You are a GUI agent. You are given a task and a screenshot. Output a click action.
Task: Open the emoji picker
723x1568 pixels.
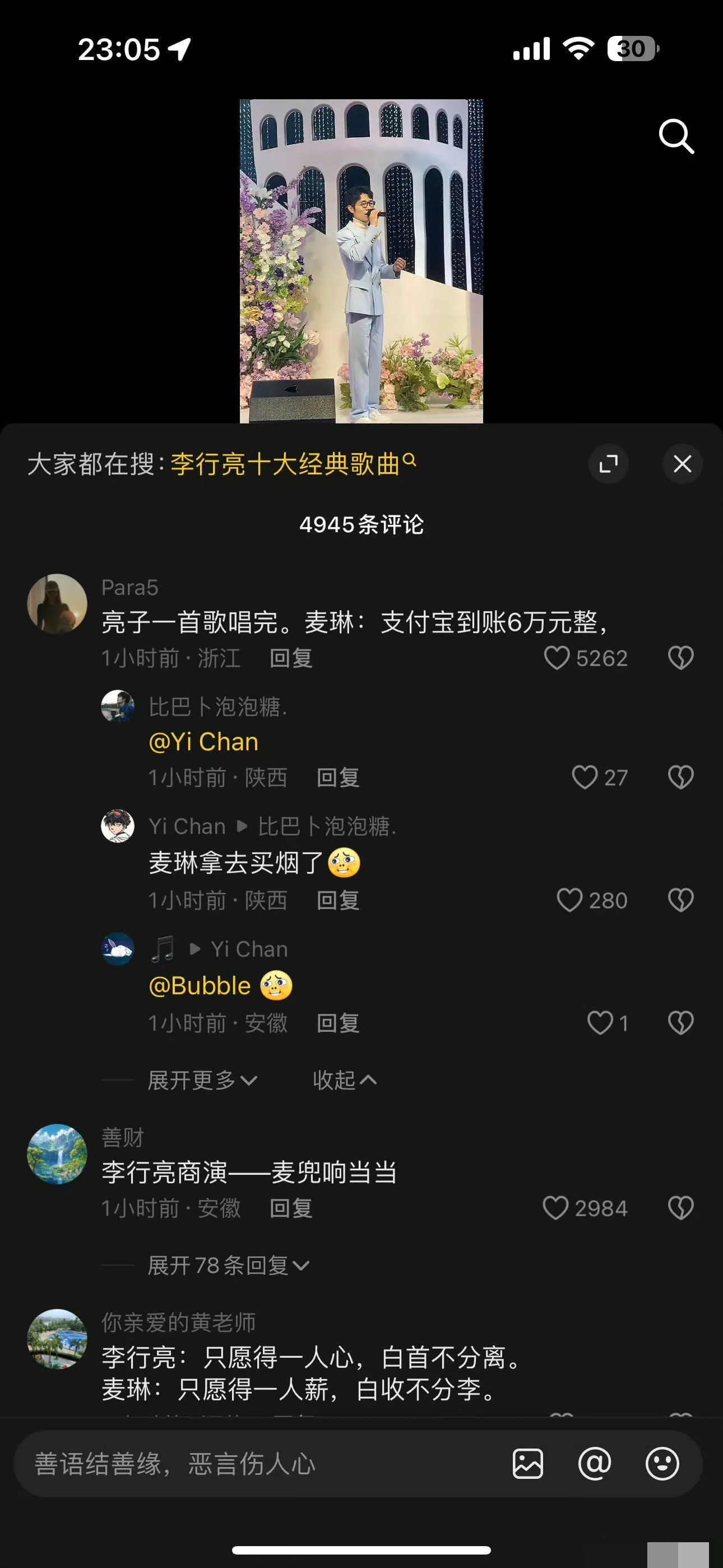[662, 1464]
